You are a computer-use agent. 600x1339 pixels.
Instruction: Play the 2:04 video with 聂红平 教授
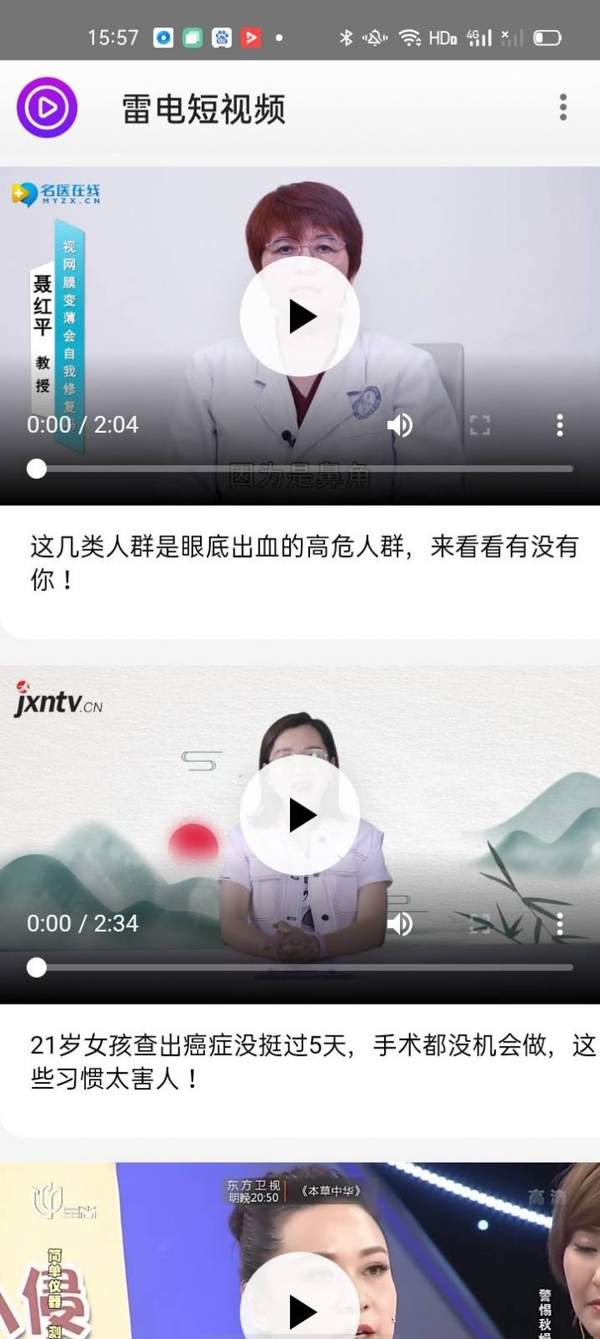click(300, 317)
